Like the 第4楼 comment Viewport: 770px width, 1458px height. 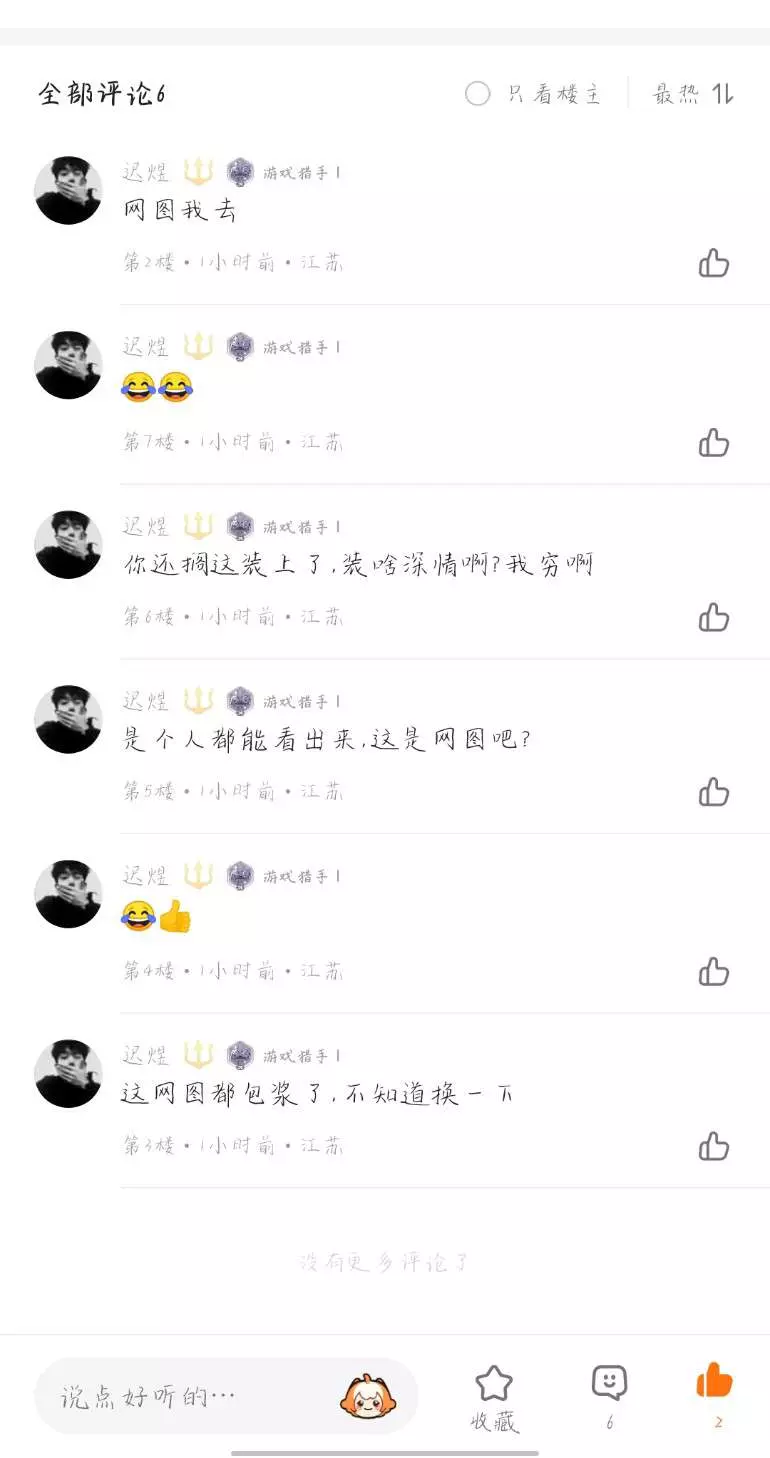[714, 971]
